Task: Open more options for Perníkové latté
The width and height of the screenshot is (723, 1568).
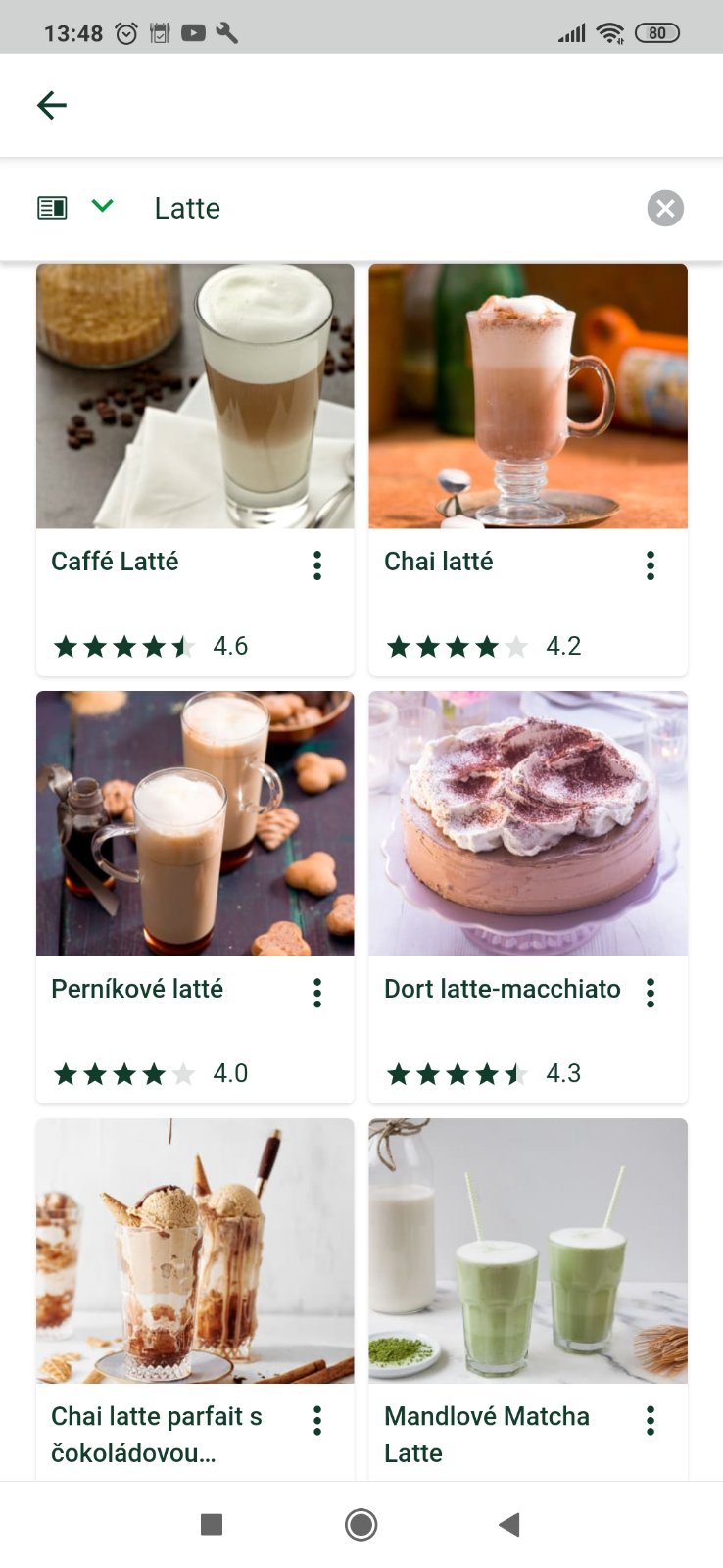Action: click(x=317, y=993)
